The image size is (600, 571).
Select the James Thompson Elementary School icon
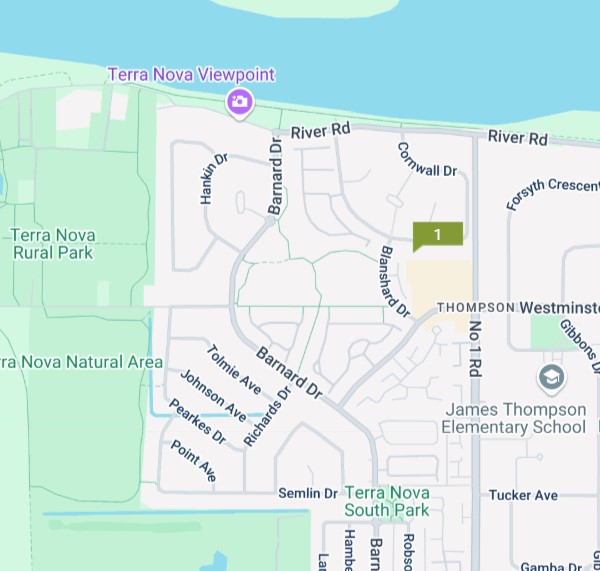coord(551,378)
